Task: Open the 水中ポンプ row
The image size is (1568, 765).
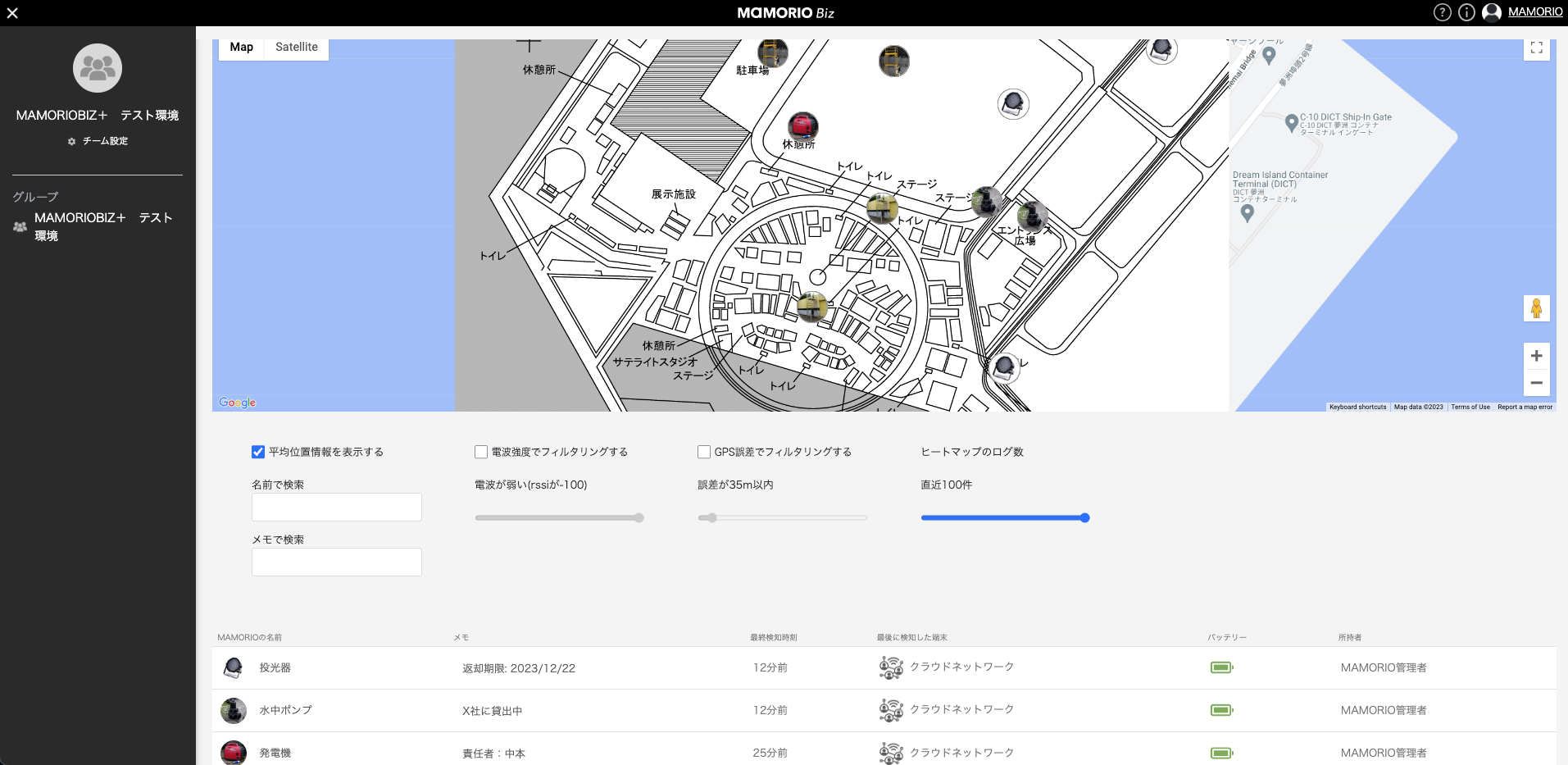Action: (x=884, y=710)
